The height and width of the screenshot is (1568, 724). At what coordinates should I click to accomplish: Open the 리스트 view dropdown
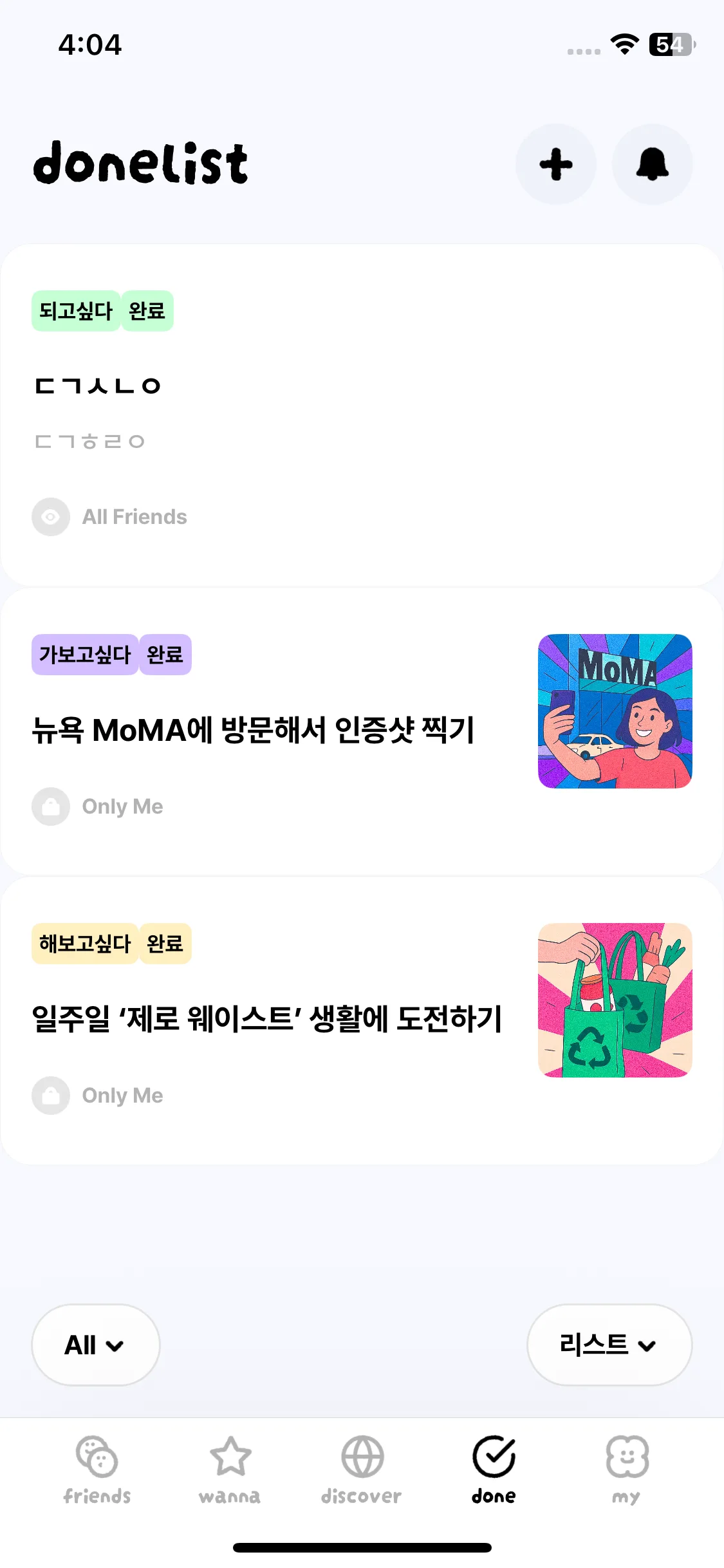609,1345
